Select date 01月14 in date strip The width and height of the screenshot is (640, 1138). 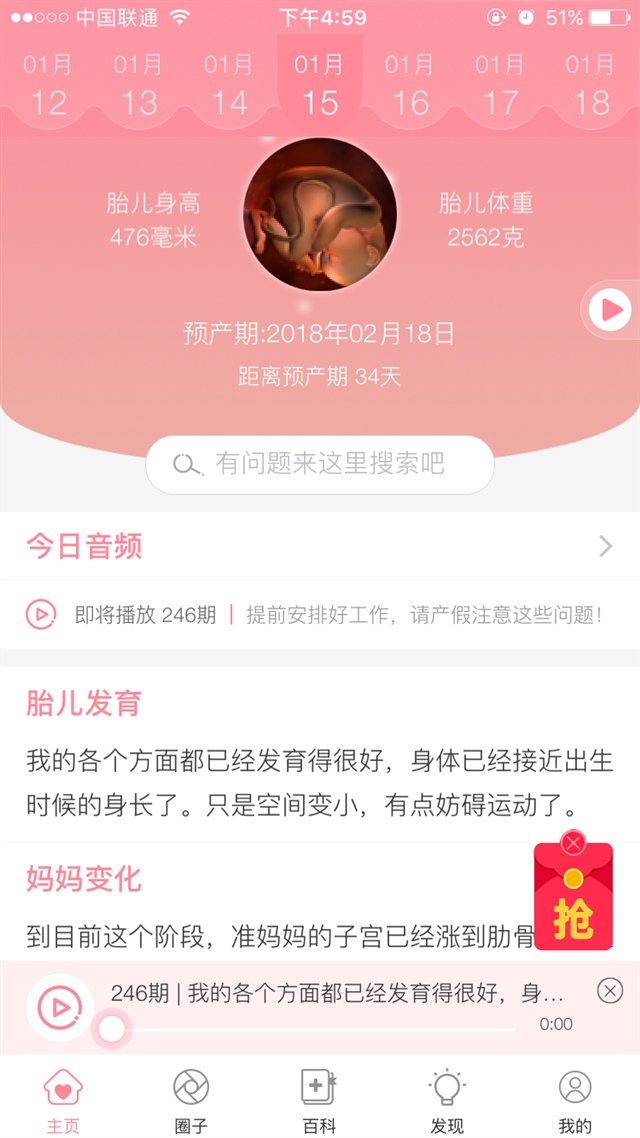click(x=228, y=85)
